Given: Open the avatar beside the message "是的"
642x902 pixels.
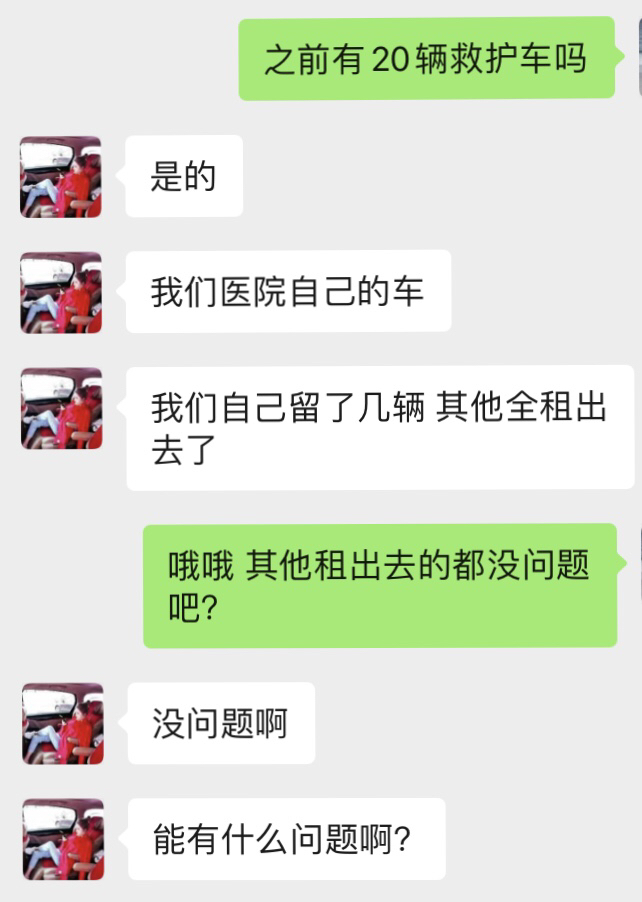Looking at the screenshot, I should click(x=61, y=176).
